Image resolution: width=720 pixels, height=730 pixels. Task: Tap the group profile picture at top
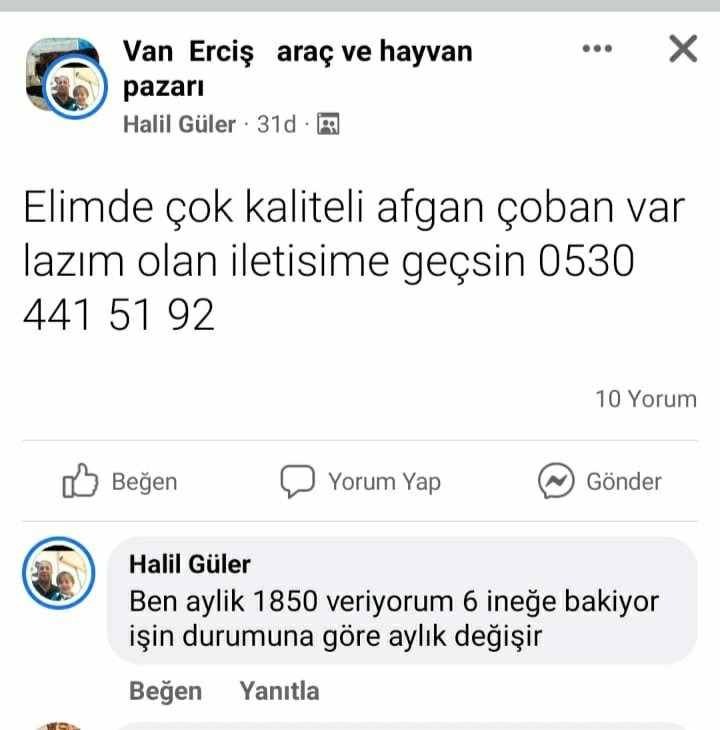[63, 78]
